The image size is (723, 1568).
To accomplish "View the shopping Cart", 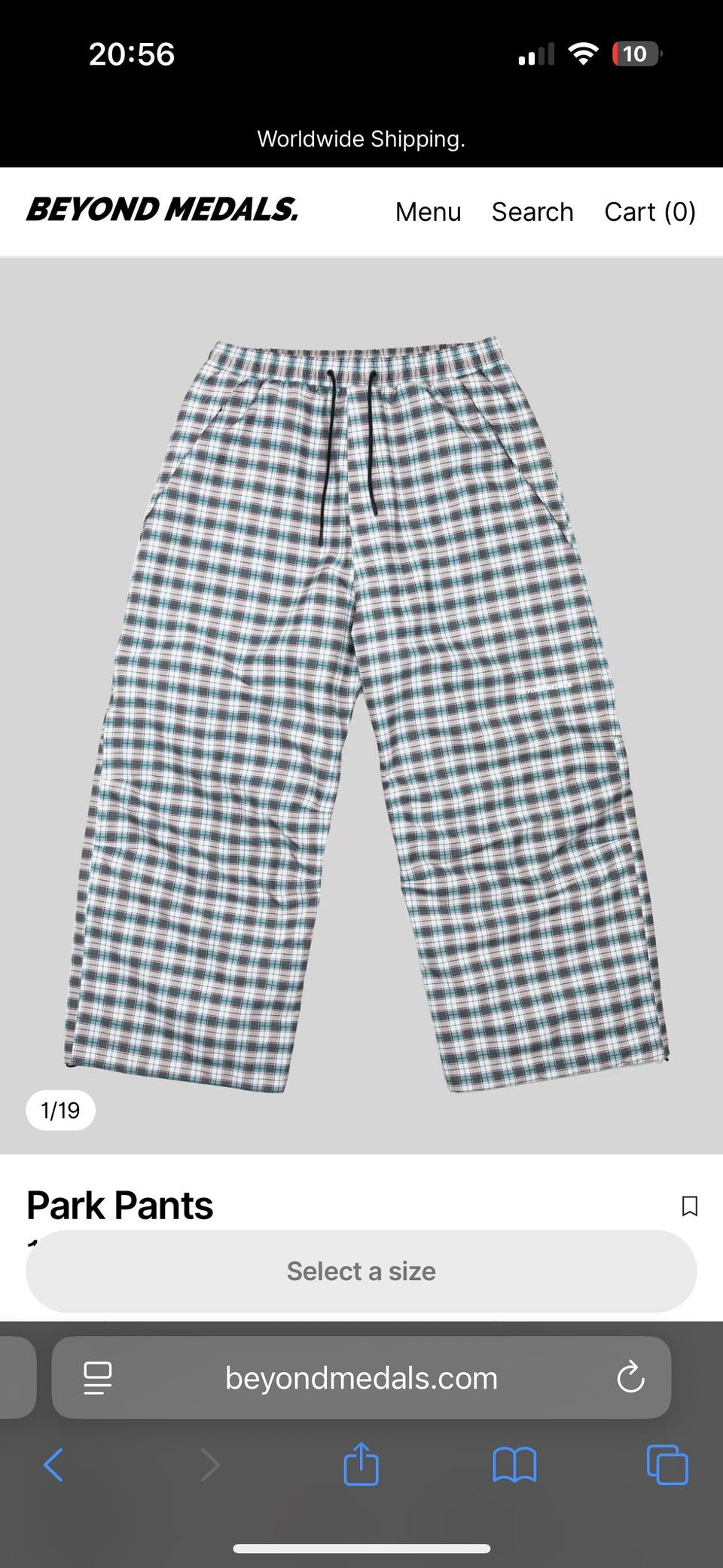I will [x=649, y=212].
